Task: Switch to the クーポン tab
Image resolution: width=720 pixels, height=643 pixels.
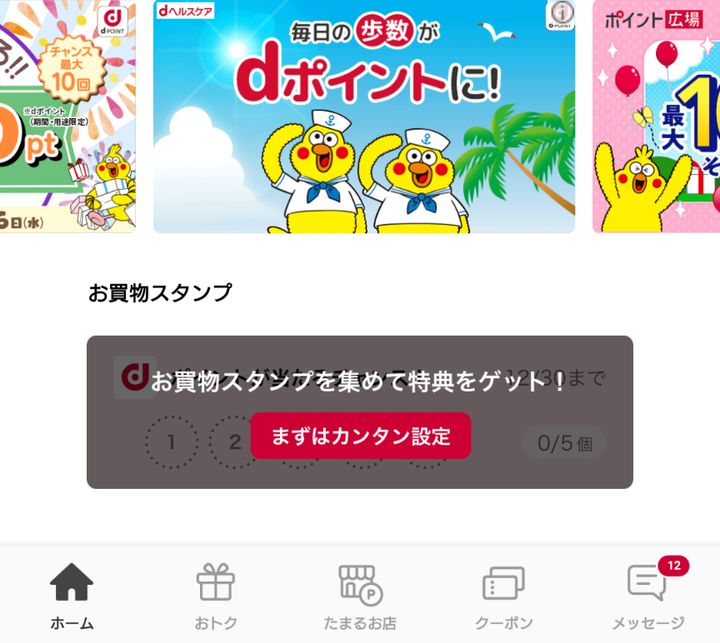Action: [504, 596]
